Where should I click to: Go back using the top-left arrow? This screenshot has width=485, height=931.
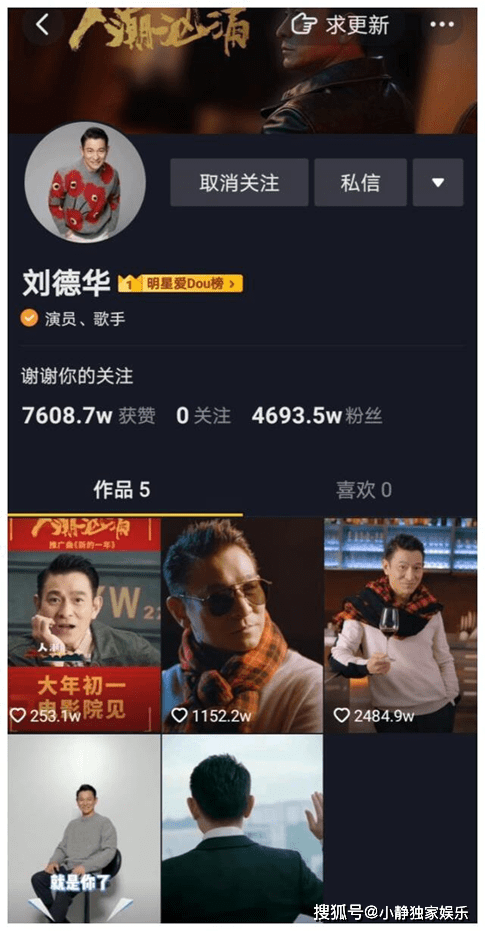click(42, 25)
